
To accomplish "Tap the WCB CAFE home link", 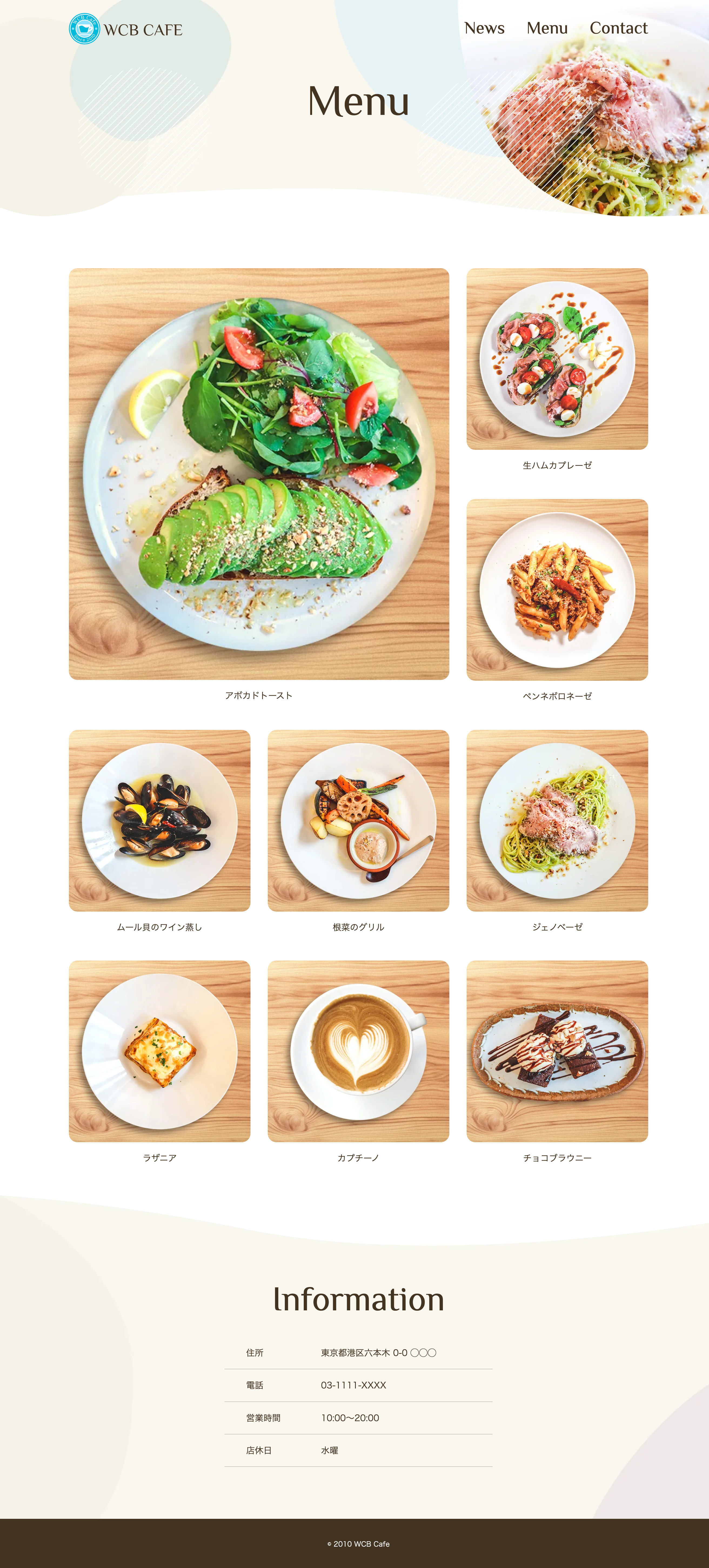I will (x=126, y=29).
